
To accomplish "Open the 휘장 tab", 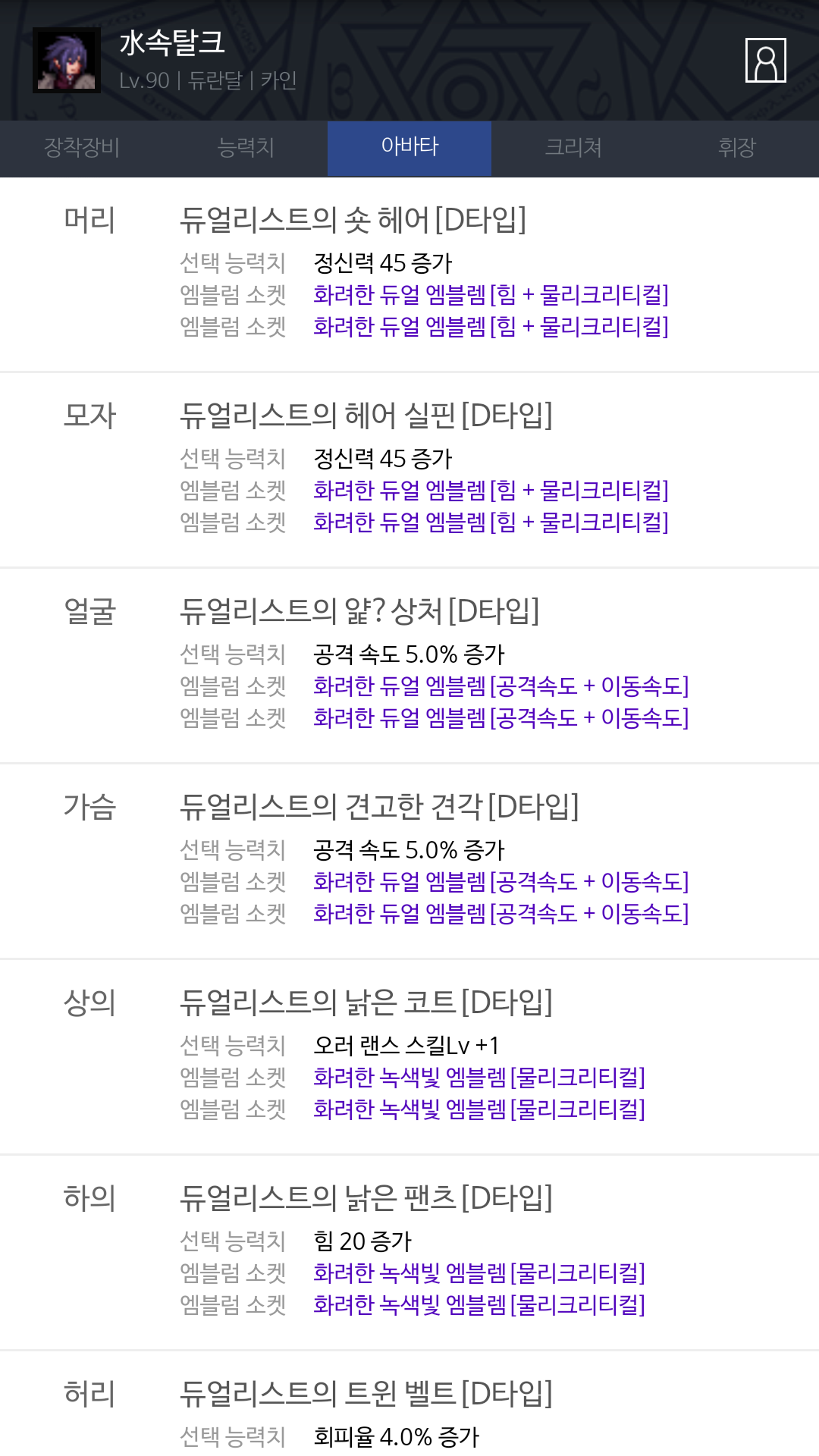I will tap(737, 148).
